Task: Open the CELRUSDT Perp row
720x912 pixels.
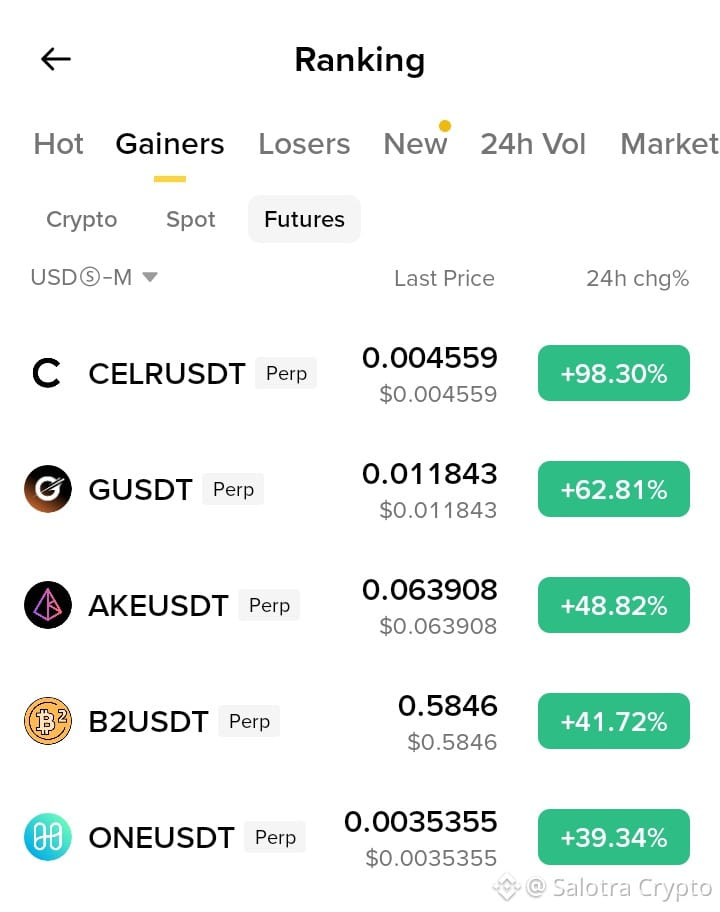Action: (360, 373)
